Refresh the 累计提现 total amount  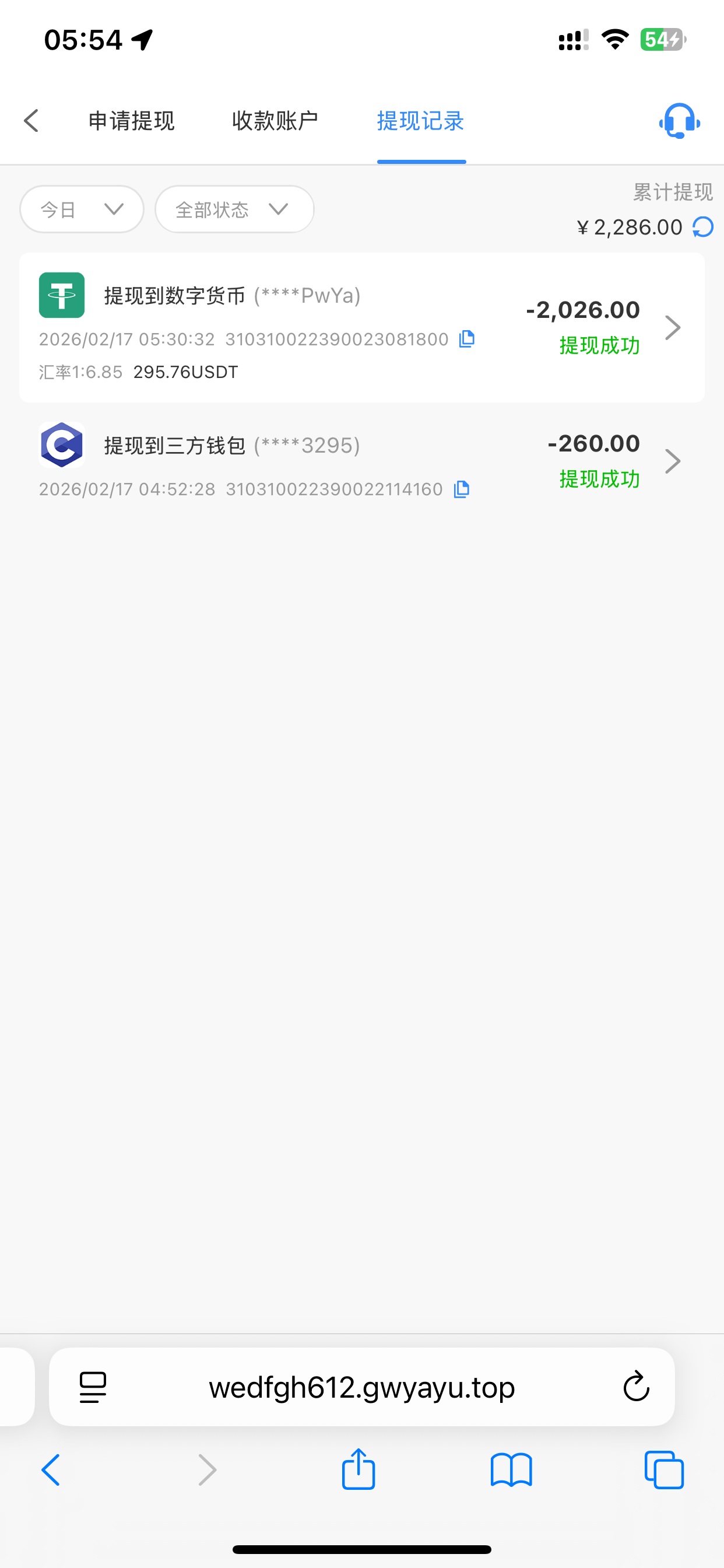click(x=704, y=227)
